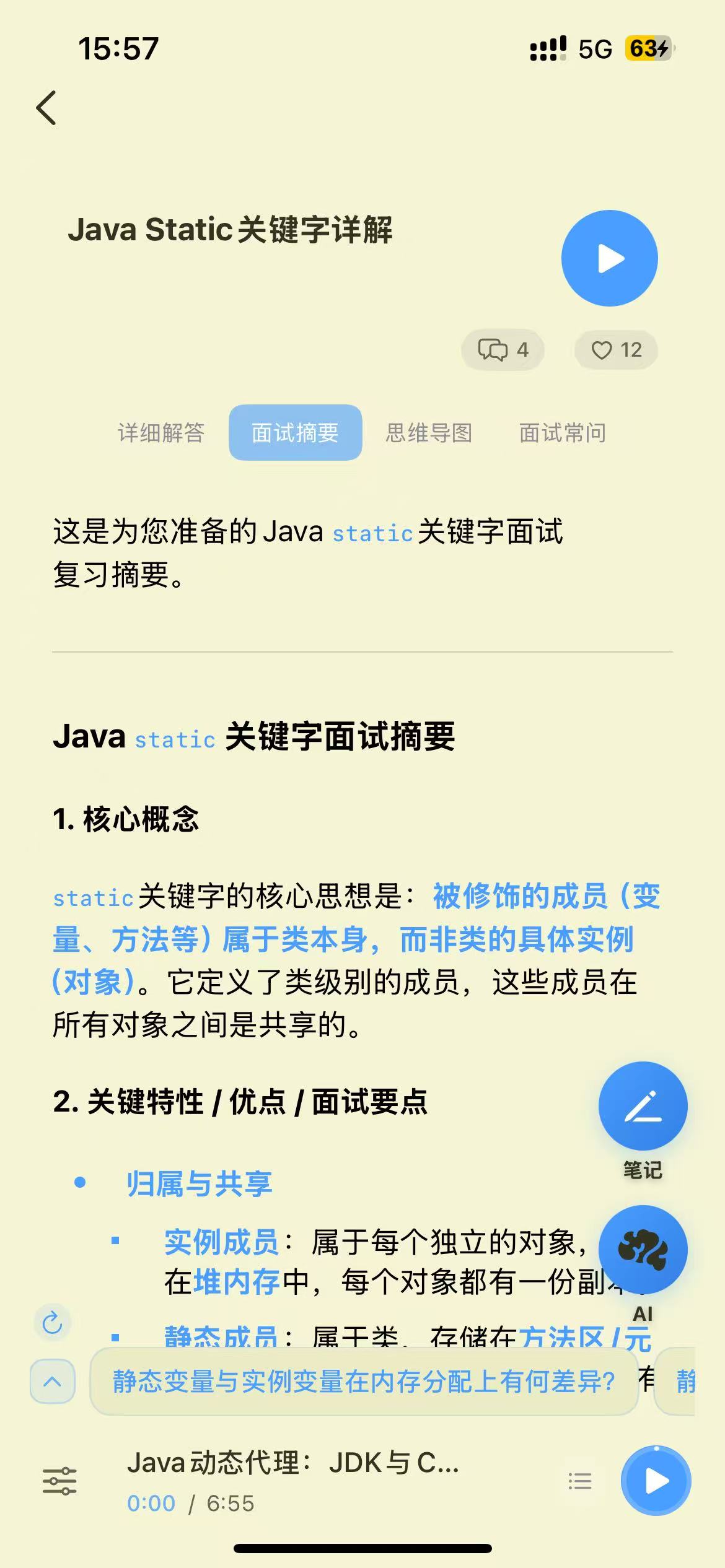Image resolution: width=725 pixels, height=1568 pixels.
Task: View comments via the speech bubble icon
Action: pos(502,351)
